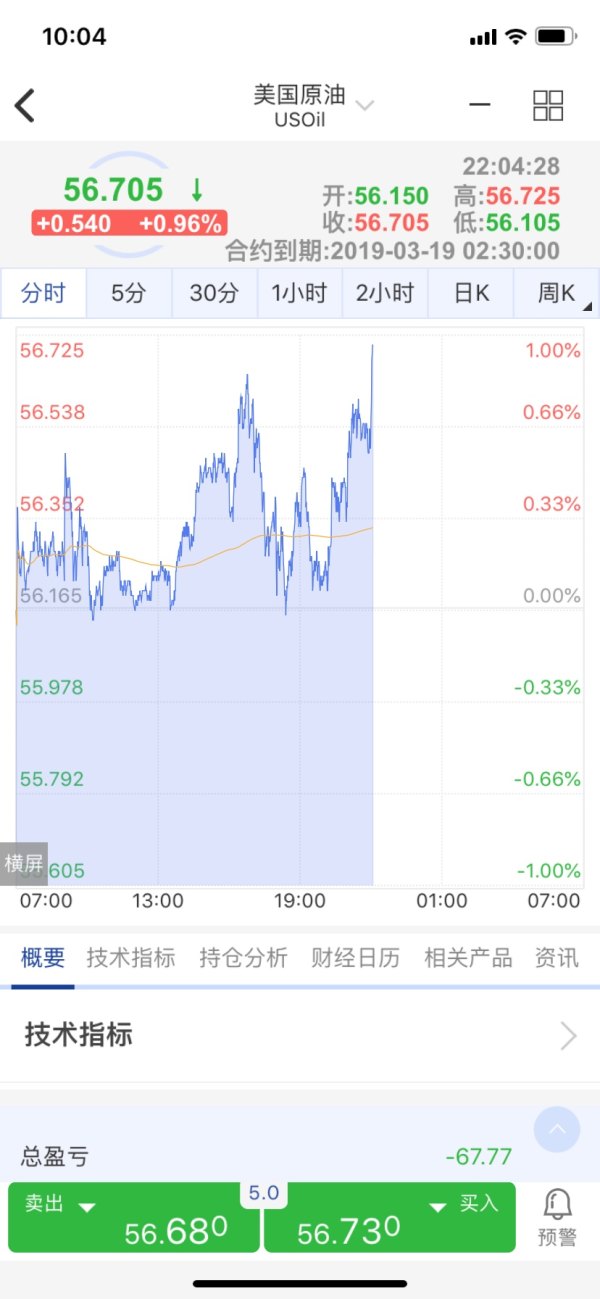This screenshot has height=1299, width=600.
Task: Open the 财经日历 tab
Action: [355, 957]
